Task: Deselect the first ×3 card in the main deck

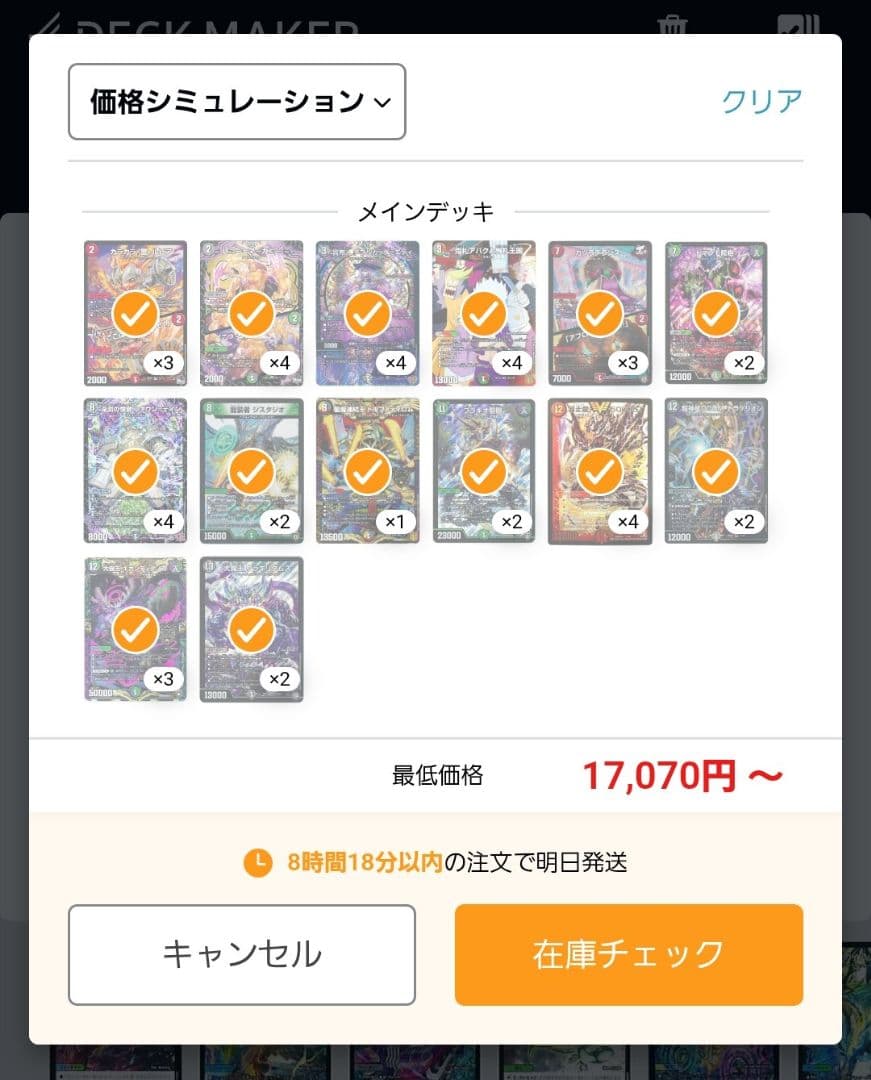Action: tap(135, 313)
